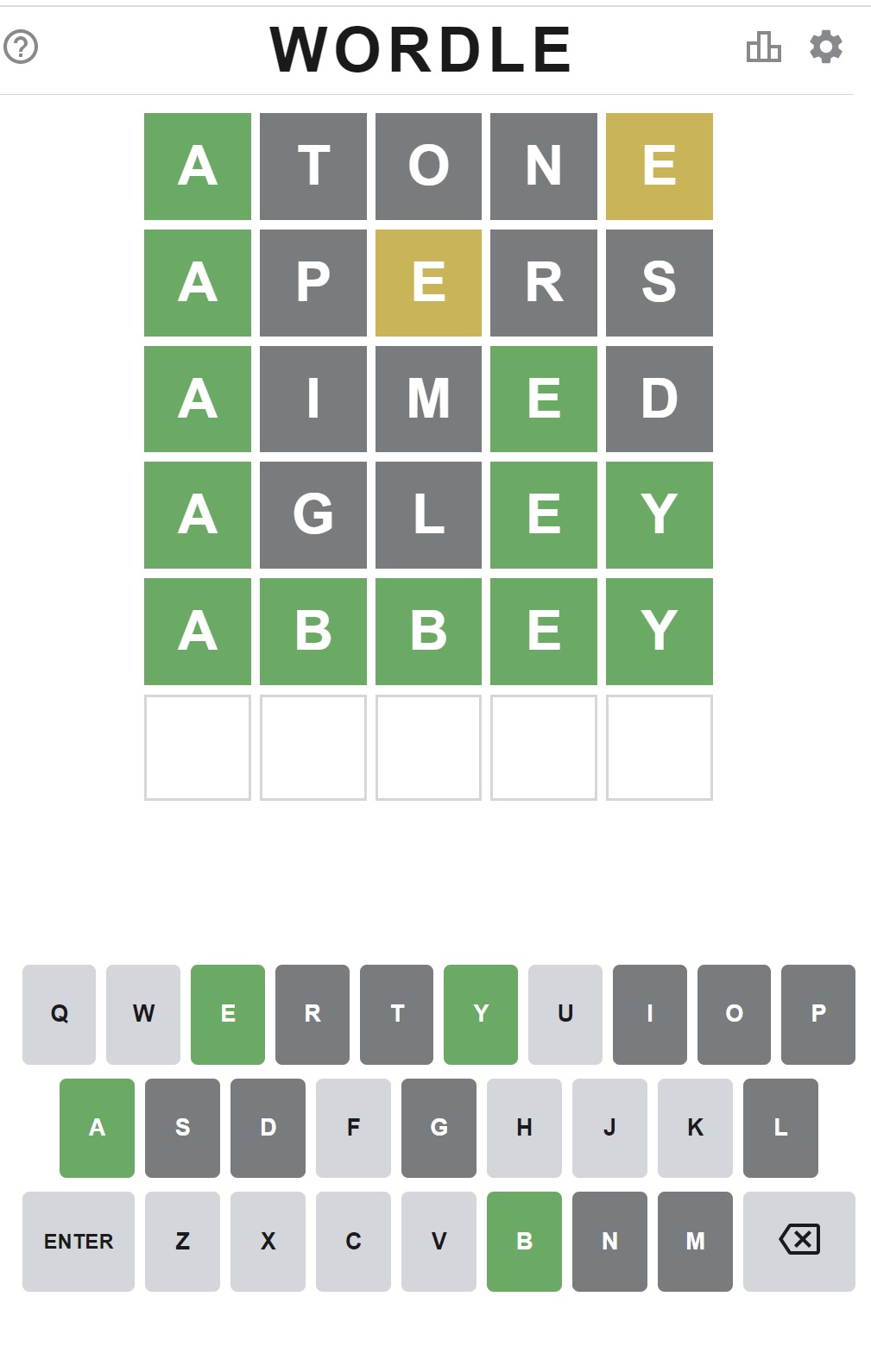This screenshot has width=871, height=1372.
Task: Select the U key
Action: (x=565, y=1014)
